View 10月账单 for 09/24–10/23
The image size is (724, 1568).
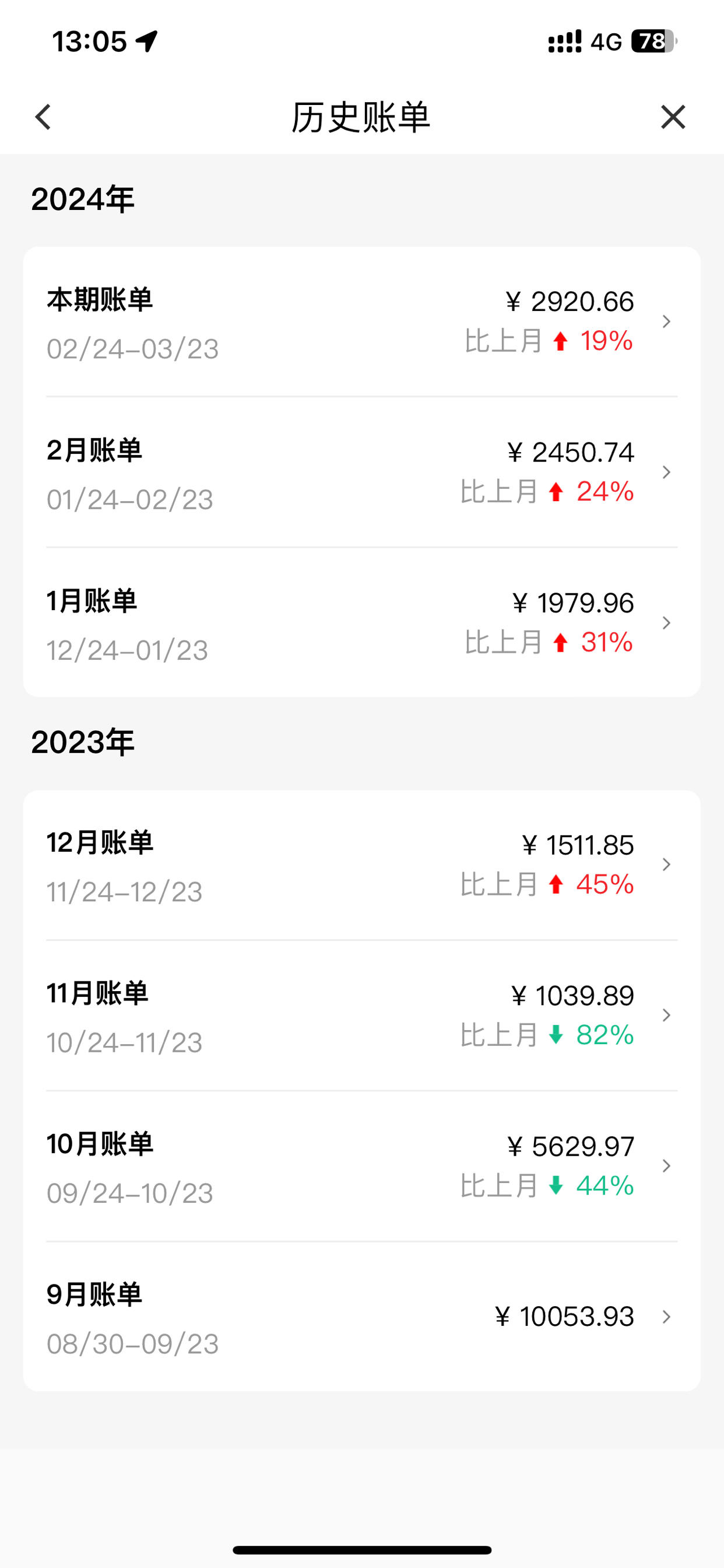(362, 1166)
